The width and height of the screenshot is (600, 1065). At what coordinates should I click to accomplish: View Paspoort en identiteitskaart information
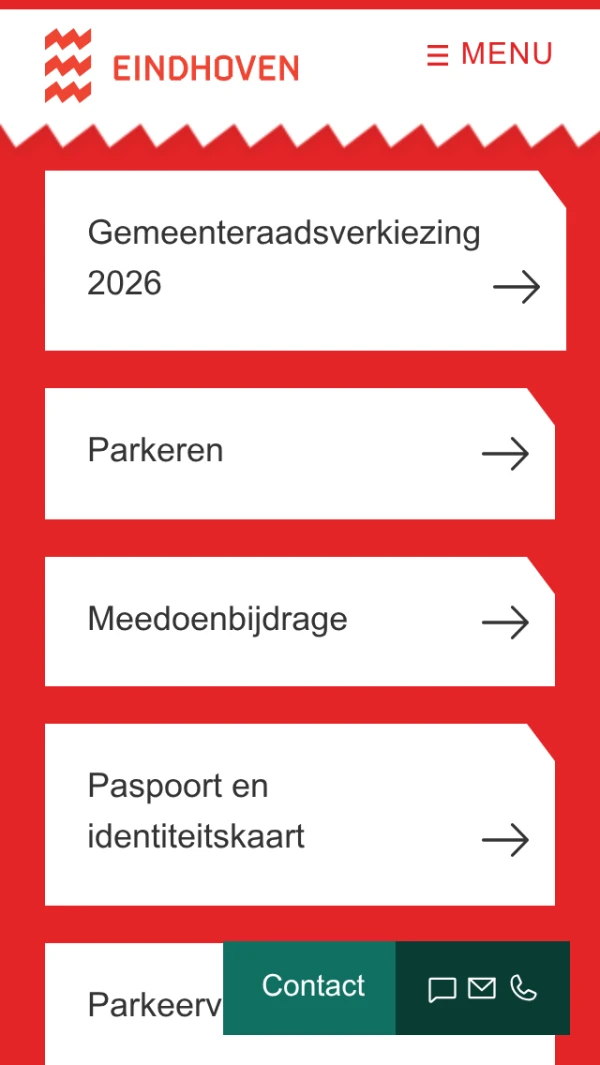pyautogui.click(x=299, y=813)
